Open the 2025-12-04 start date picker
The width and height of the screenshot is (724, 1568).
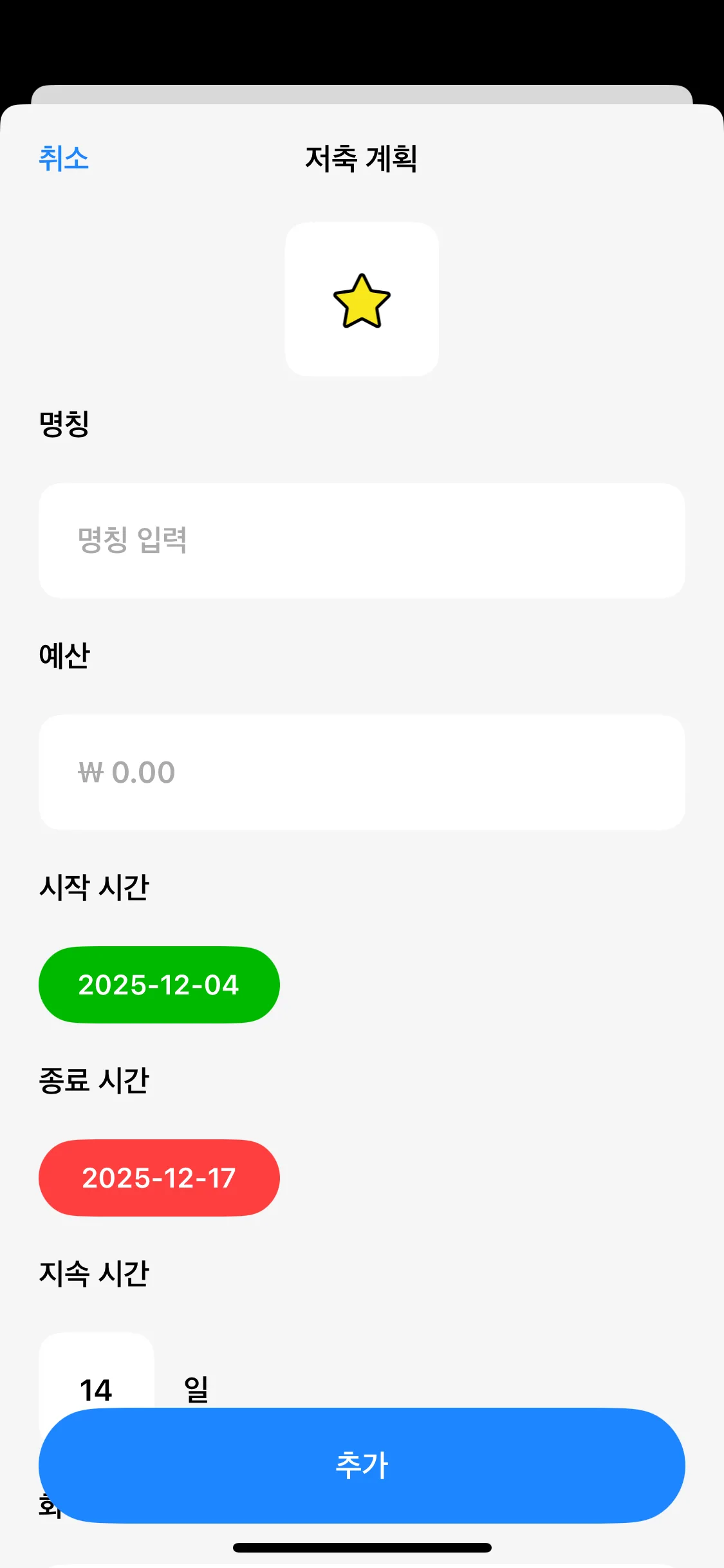(x=158, y=984)
